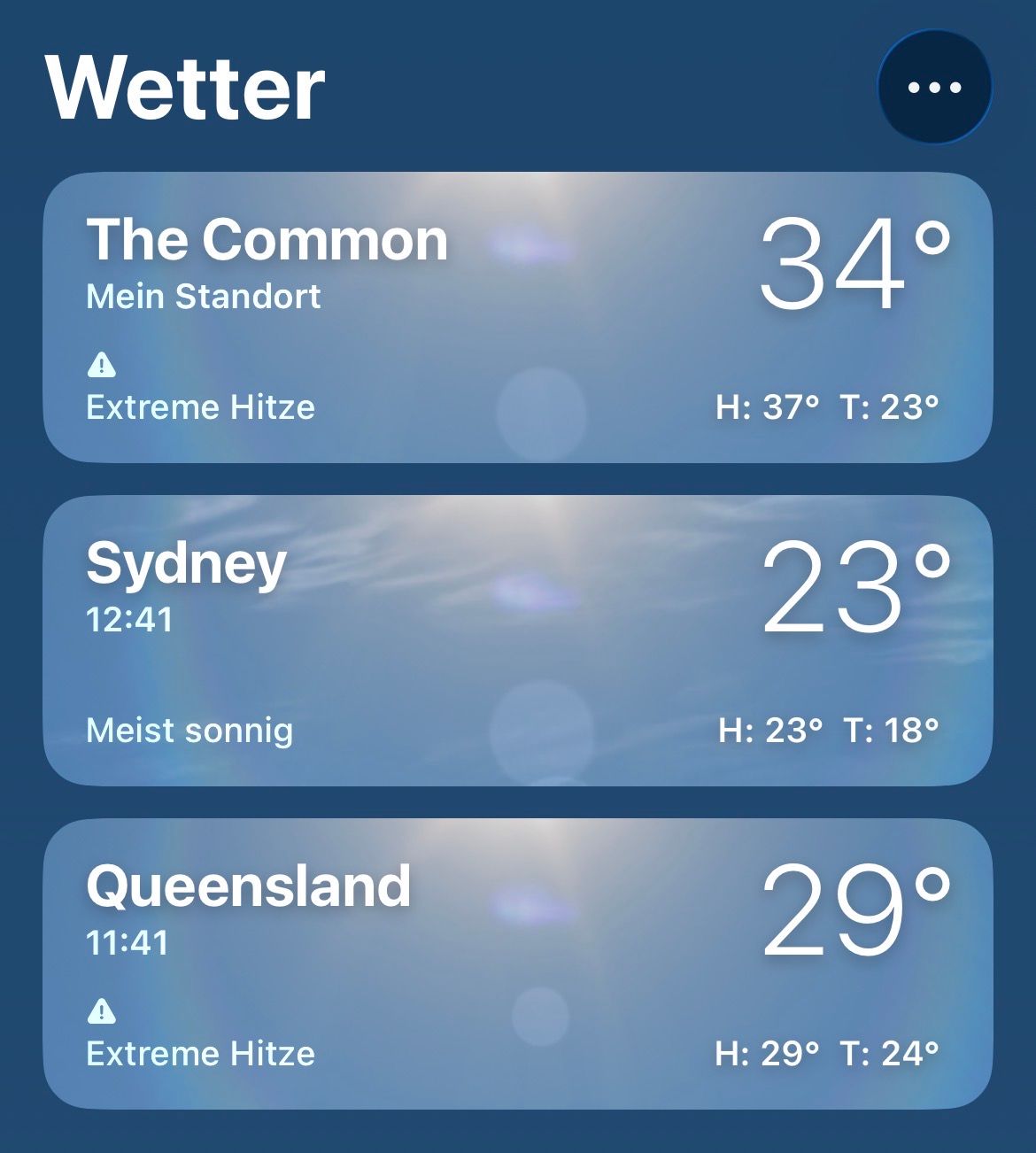1036x1153 pixels.
Task: Select the Queensland weather card
Action: (x=518, y=963)
